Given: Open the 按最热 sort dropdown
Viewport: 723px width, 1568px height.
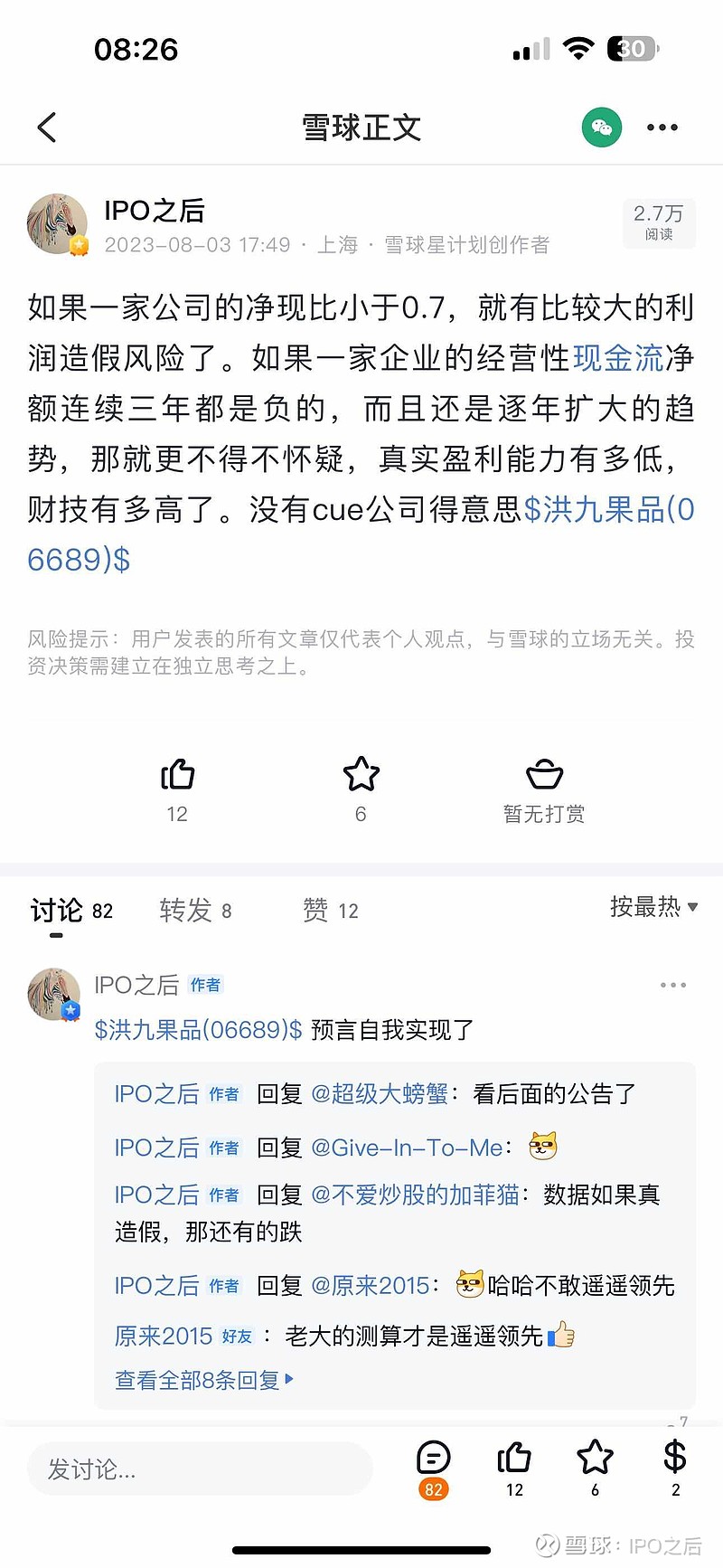Looking at the screenshot, I should 653,907.
